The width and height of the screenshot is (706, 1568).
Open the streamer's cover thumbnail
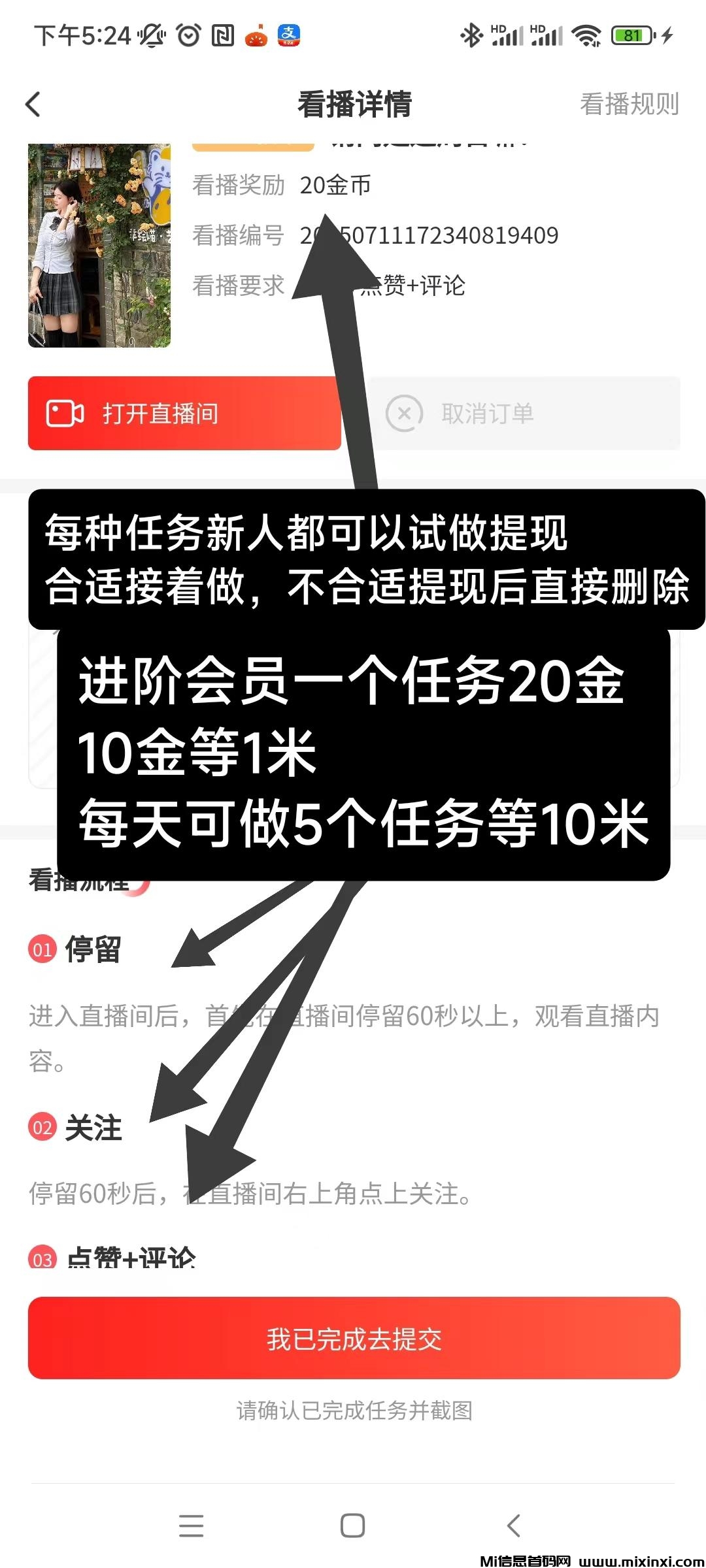(99, 246)
